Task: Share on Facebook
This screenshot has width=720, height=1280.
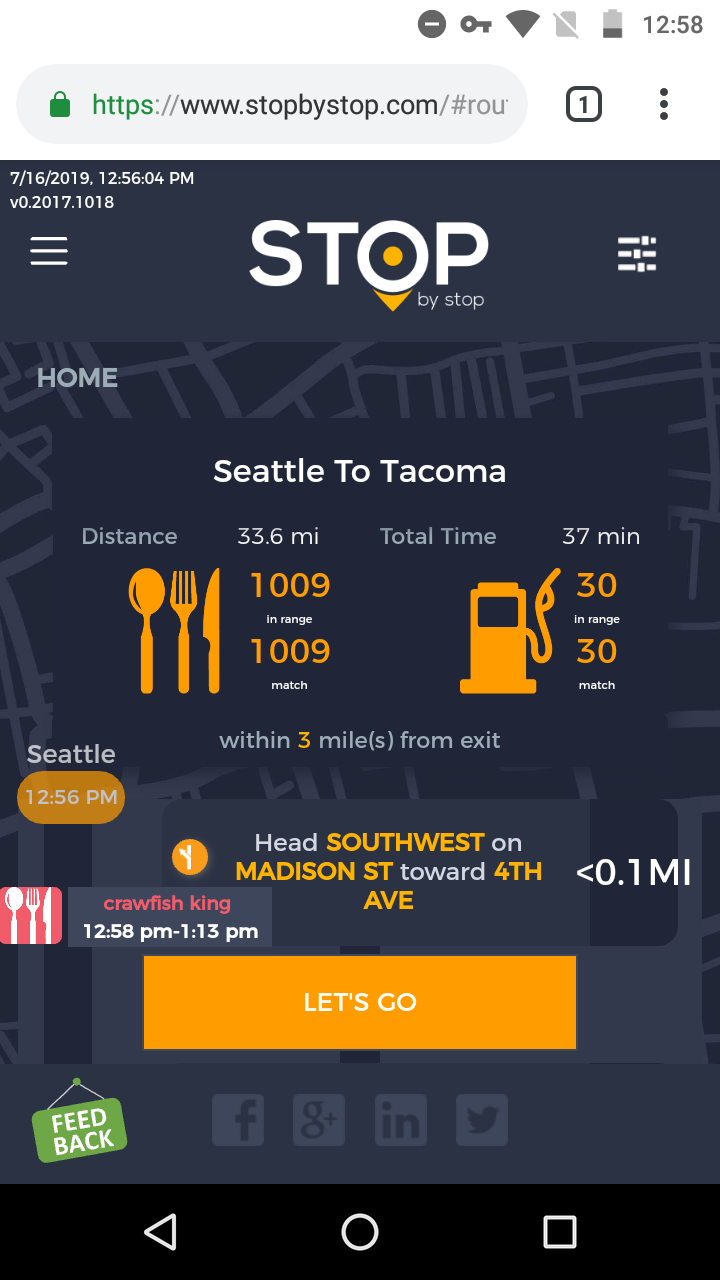Action: [238, 1120]
